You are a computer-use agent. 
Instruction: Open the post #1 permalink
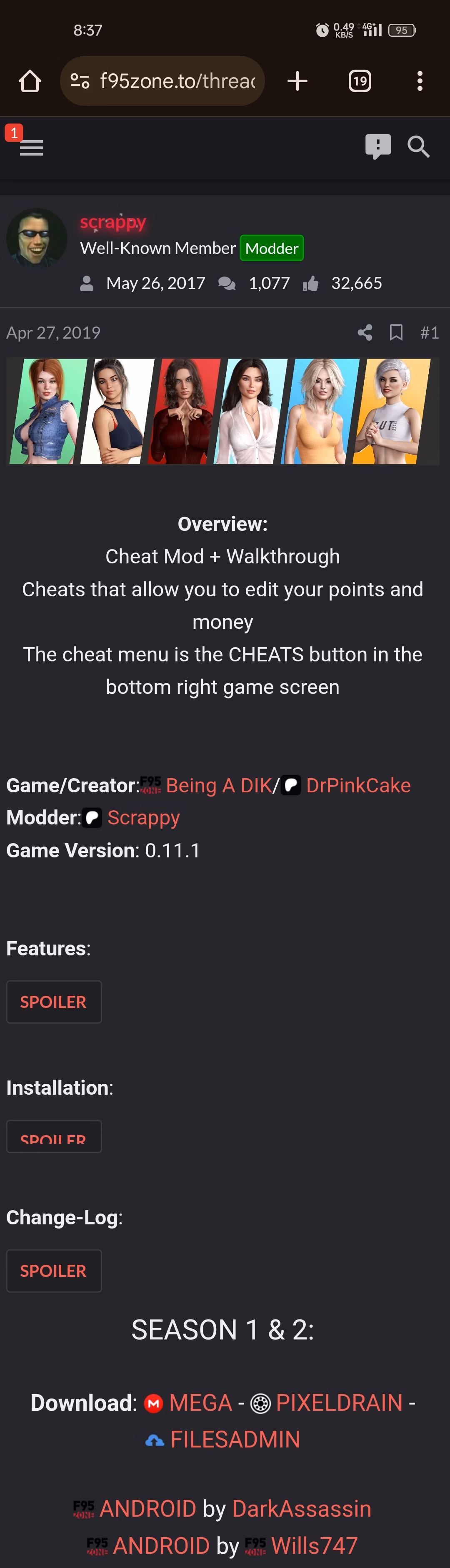[x=429, y=332]
